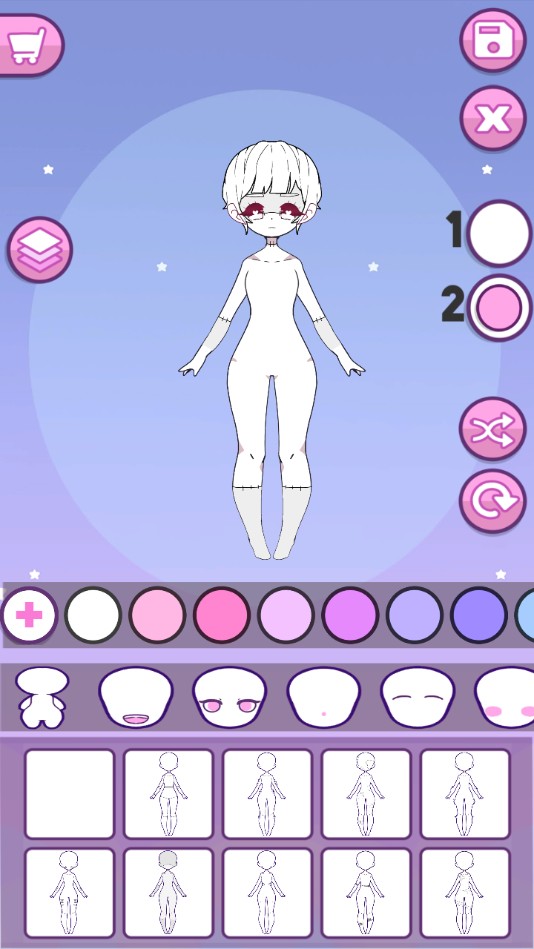The width and height of the screenshot is (534, 949).
Task: Switch to the mouth category tab
Action: [x=136, y=697]
